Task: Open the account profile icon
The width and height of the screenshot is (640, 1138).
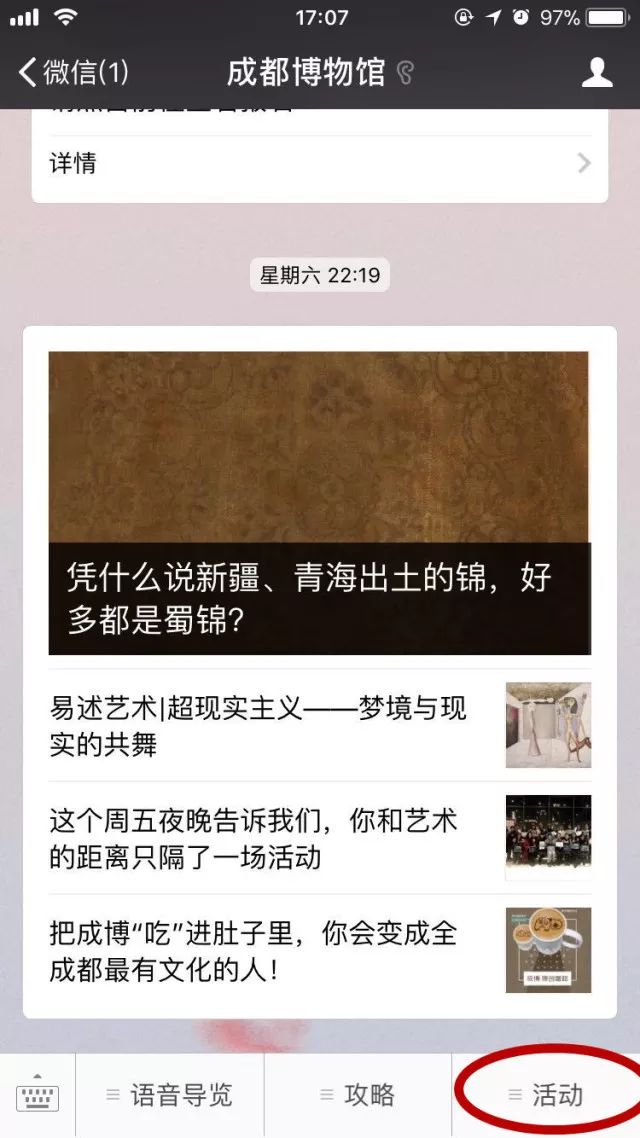Action: tap(597, 72)
